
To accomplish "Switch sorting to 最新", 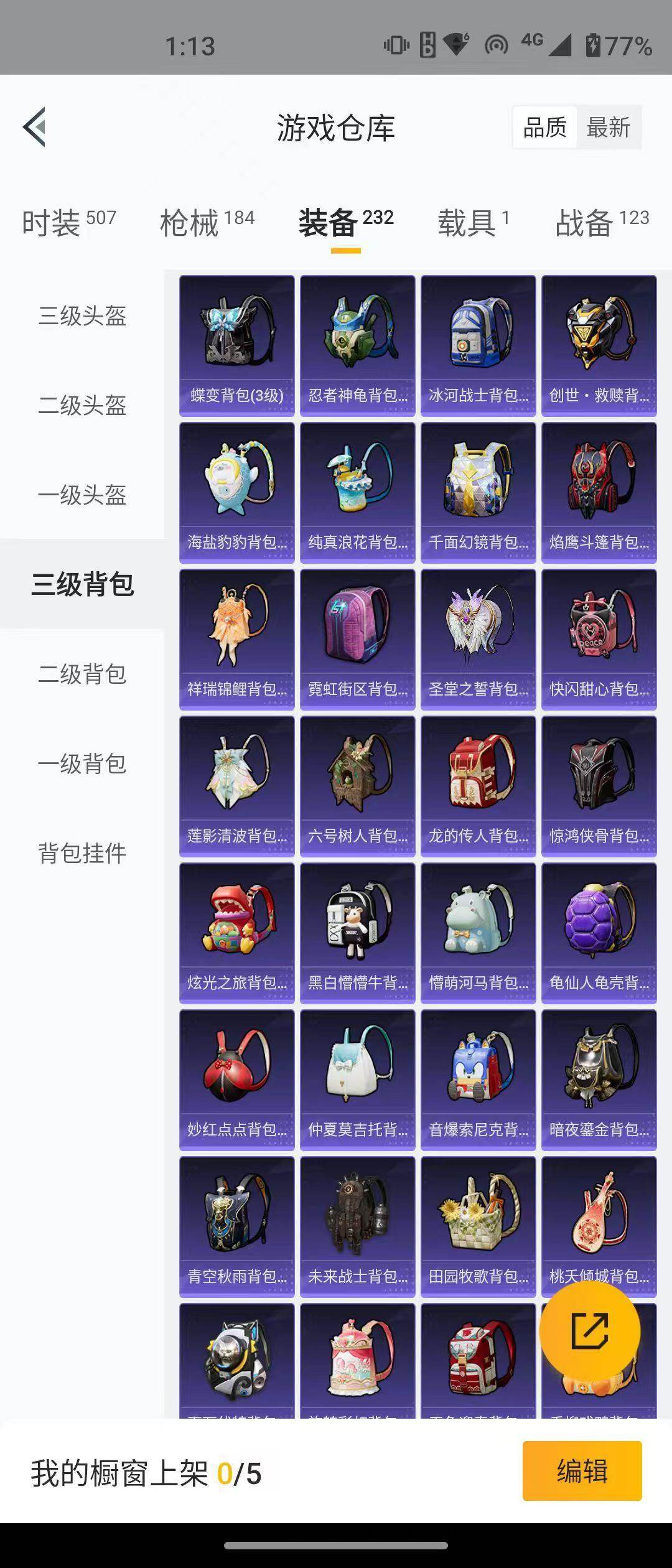I will click(x=608, y=128).
